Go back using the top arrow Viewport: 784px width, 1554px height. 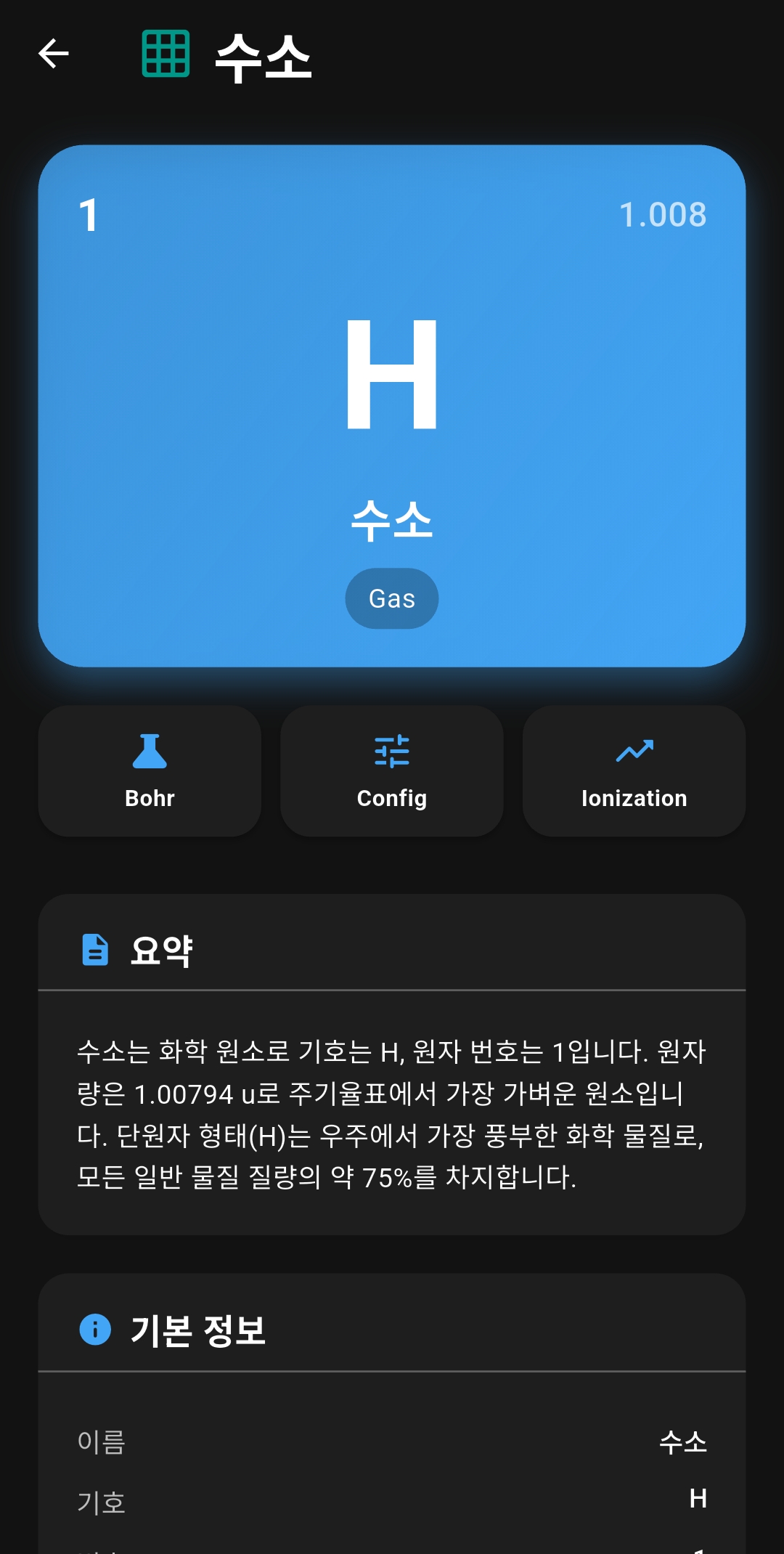pyautogui.click(x=54, y=54)
